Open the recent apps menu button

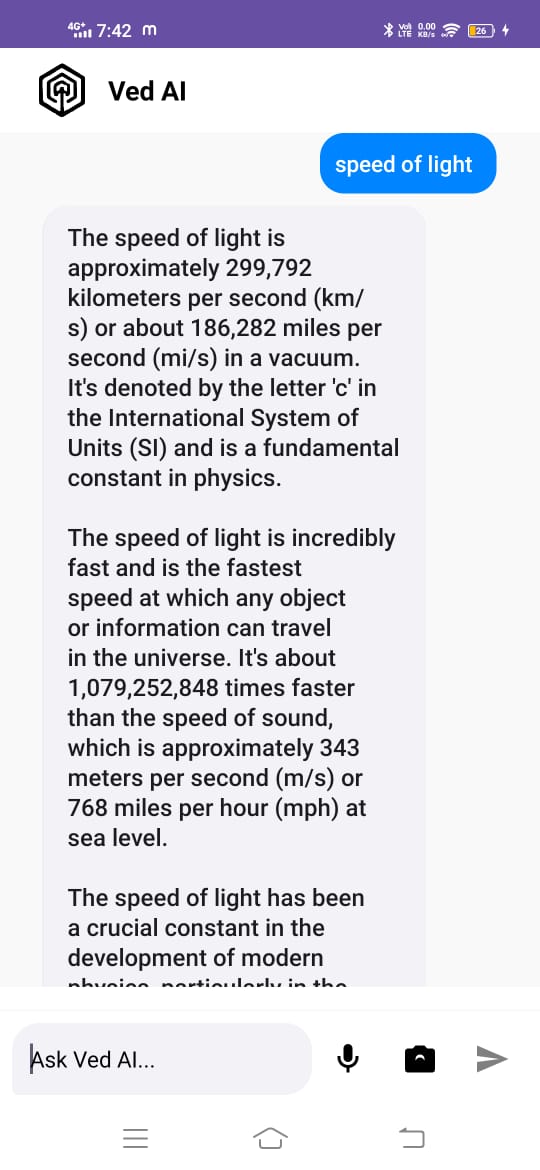(x=135, y=1138)
